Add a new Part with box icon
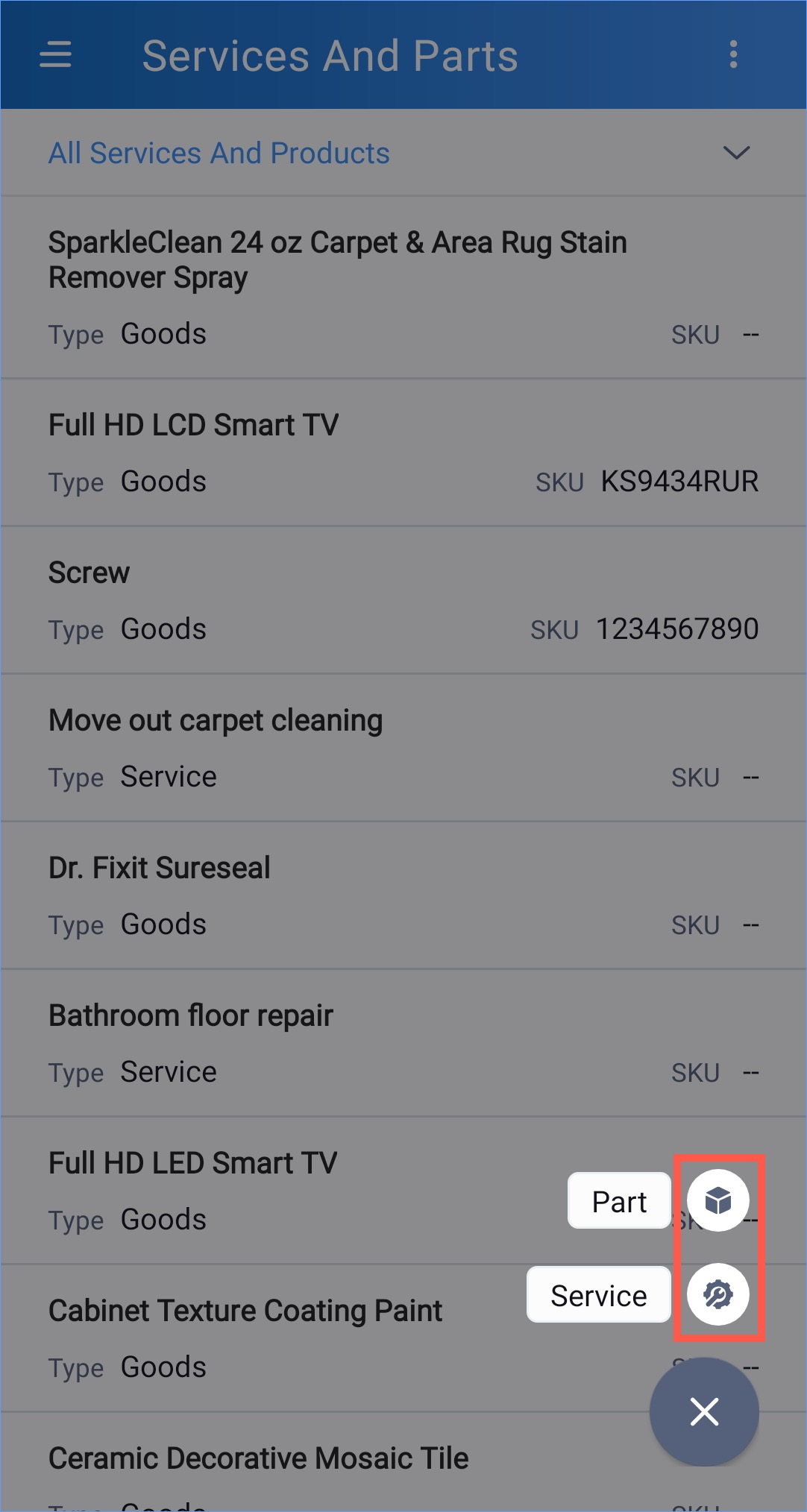 717,1200
